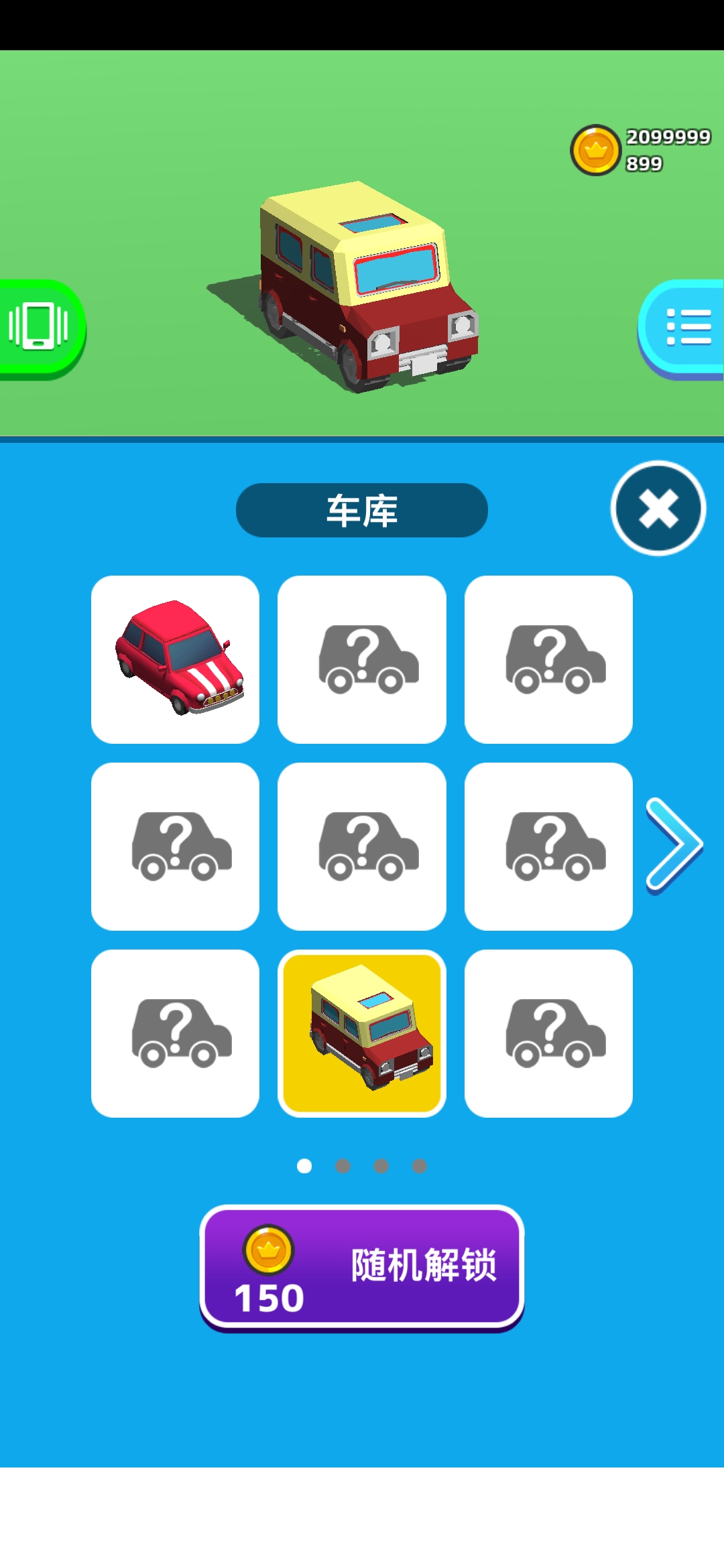The image size is (724, 1568).
Task: Select the maroon and yellow van
Action: (362, 1033)
